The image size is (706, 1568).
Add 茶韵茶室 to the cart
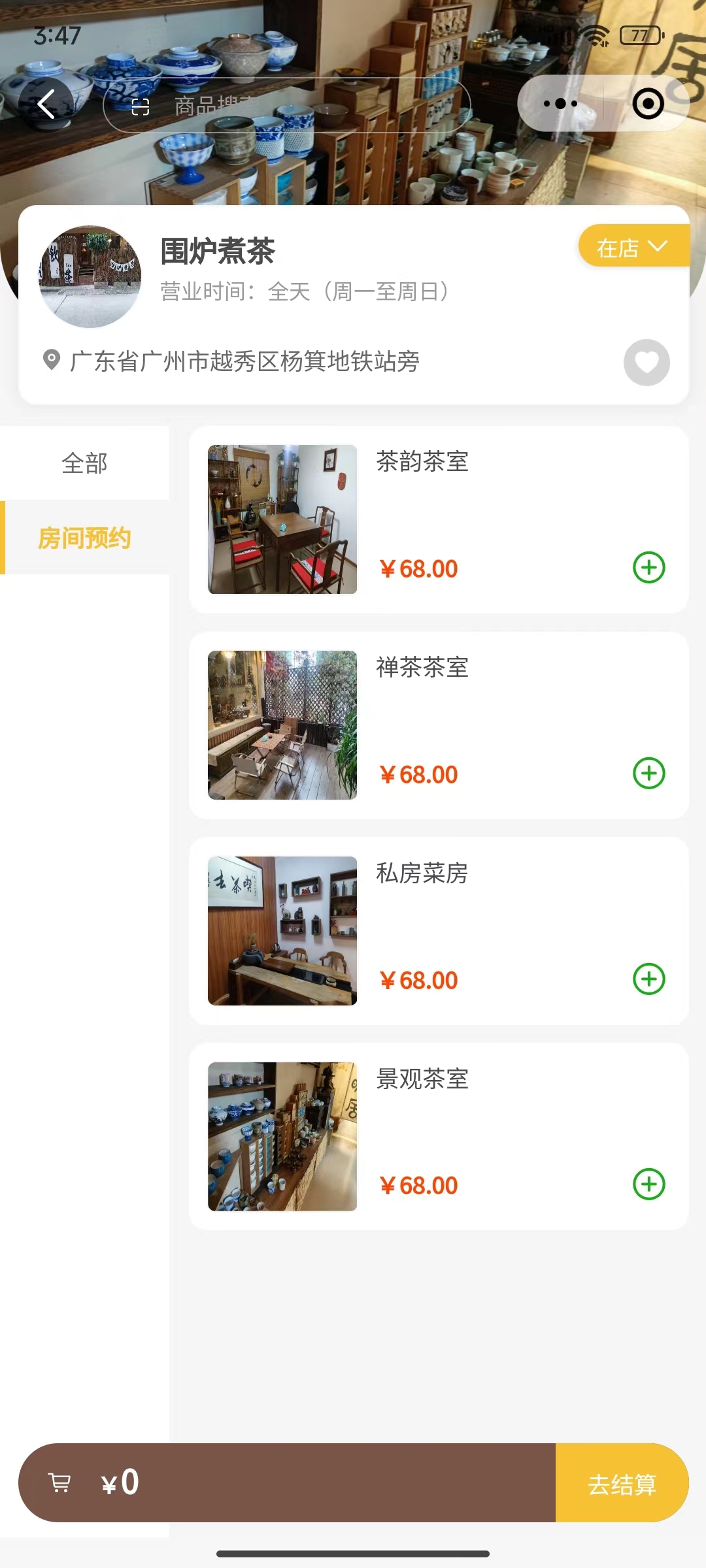pyautogui.click(x=648, y=567)
